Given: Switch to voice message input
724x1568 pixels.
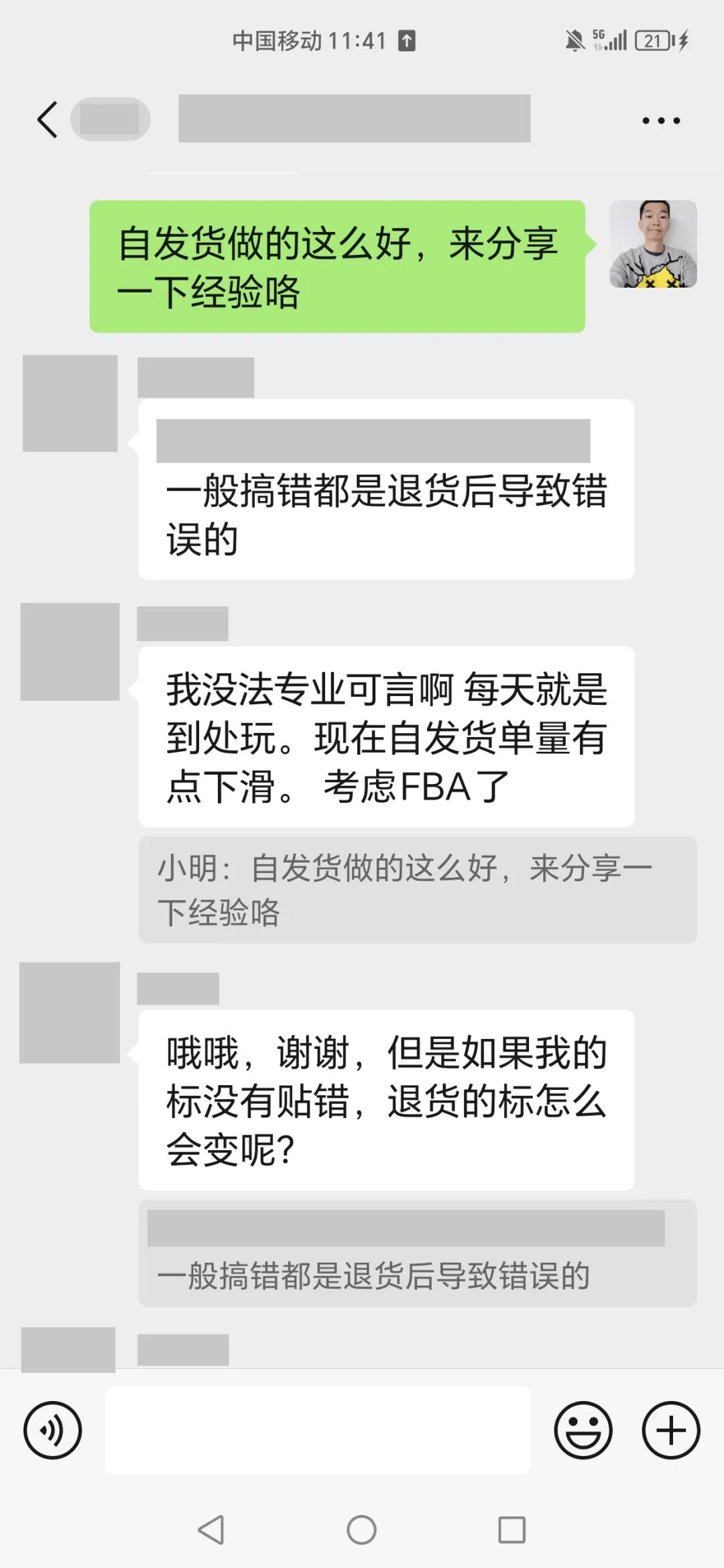Looking at the screenshot, I should pos(52,1430).
